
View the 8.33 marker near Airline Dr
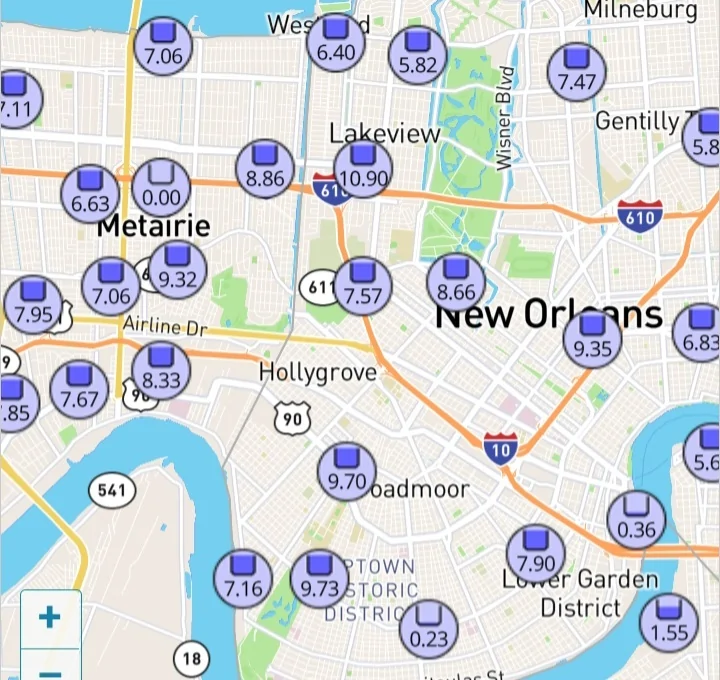click(x=161, y=370)
